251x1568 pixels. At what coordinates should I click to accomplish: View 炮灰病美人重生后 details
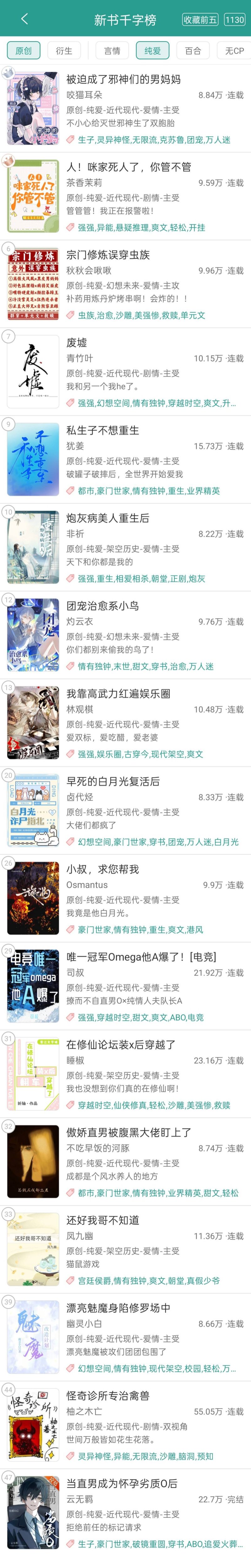108,518
